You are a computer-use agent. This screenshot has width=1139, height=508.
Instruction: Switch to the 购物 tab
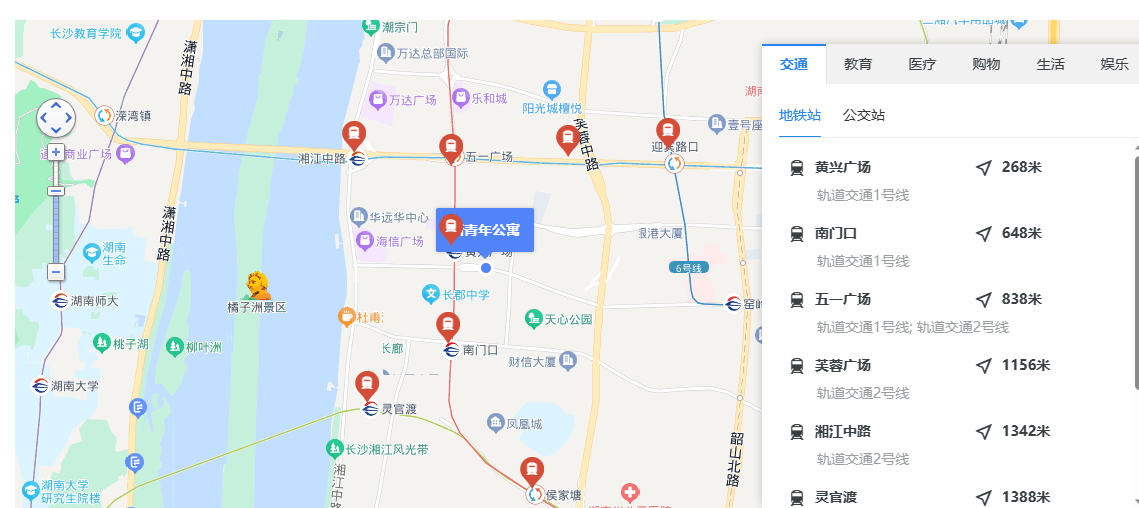click(x=986, y=64)
